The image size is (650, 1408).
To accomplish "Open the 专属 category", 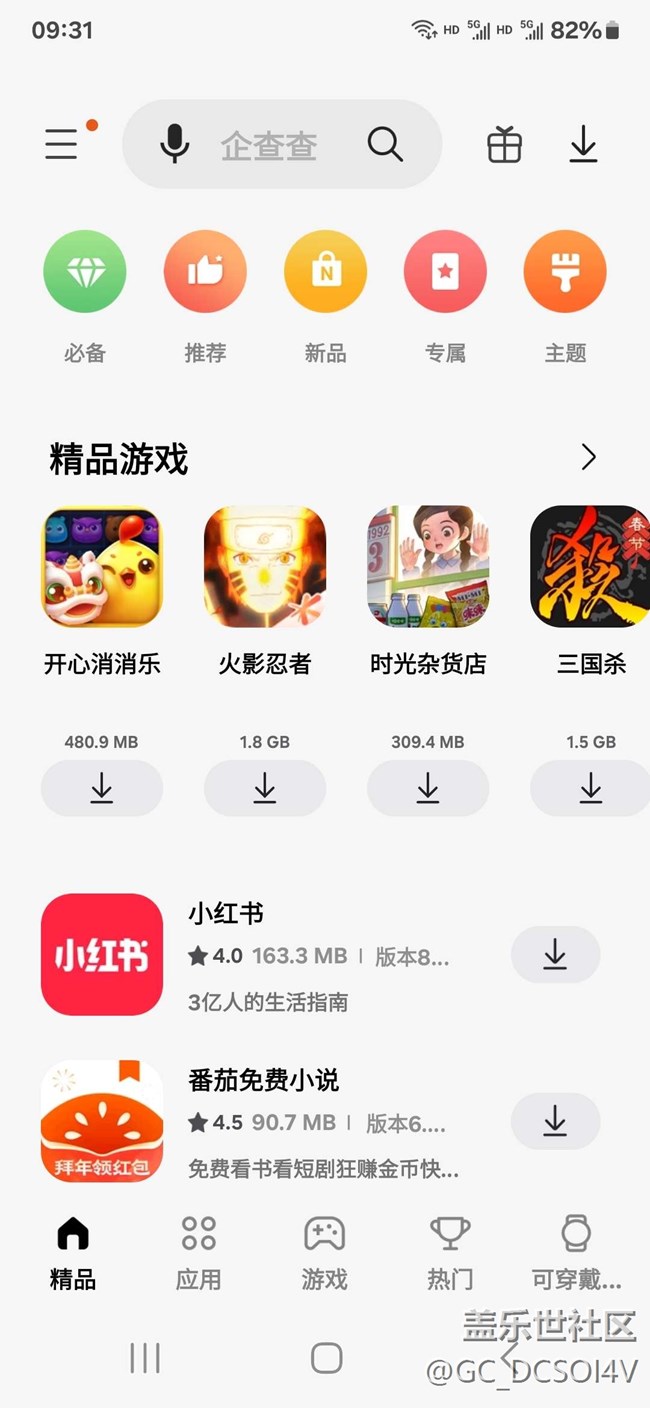I will [445, 272].
